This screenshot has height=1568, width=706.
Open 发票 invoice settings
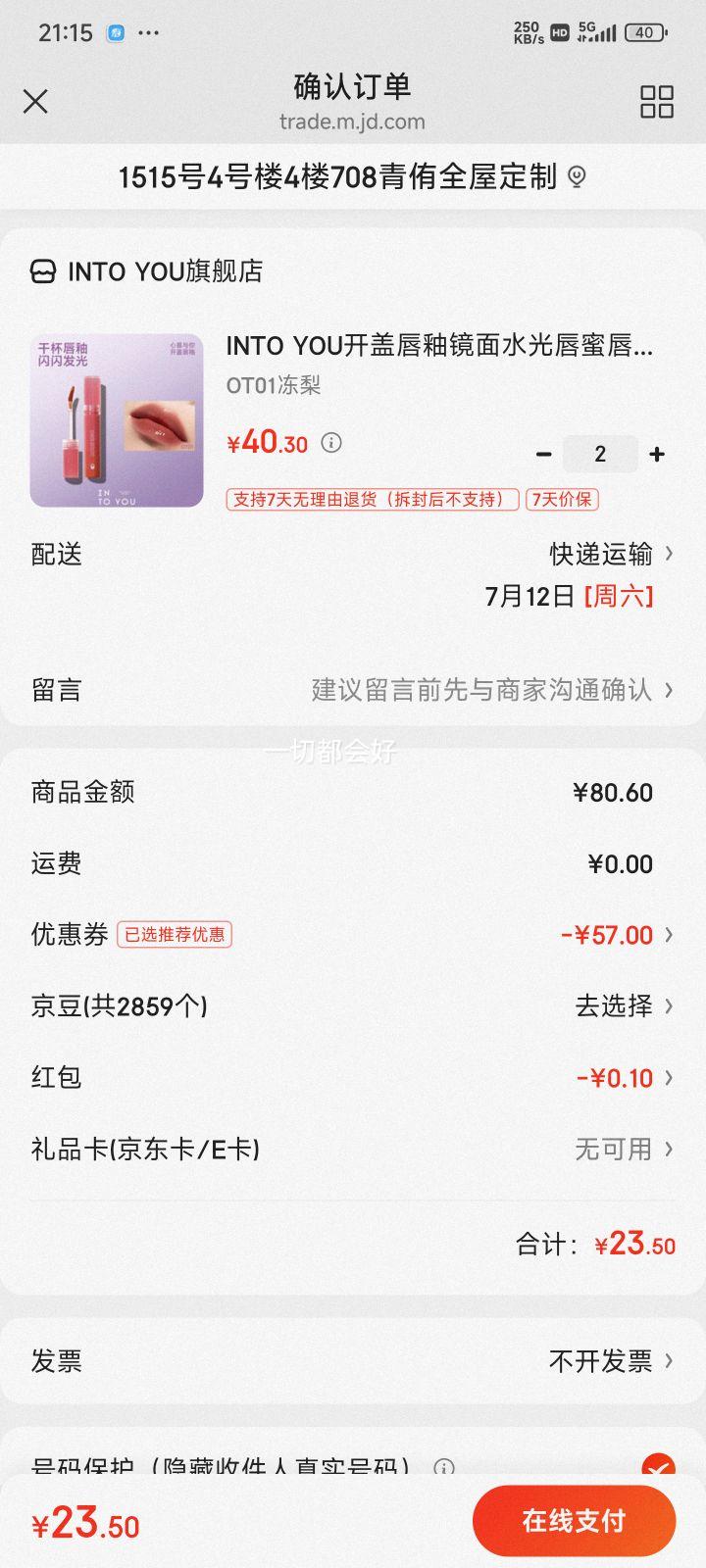[352, 1361]
